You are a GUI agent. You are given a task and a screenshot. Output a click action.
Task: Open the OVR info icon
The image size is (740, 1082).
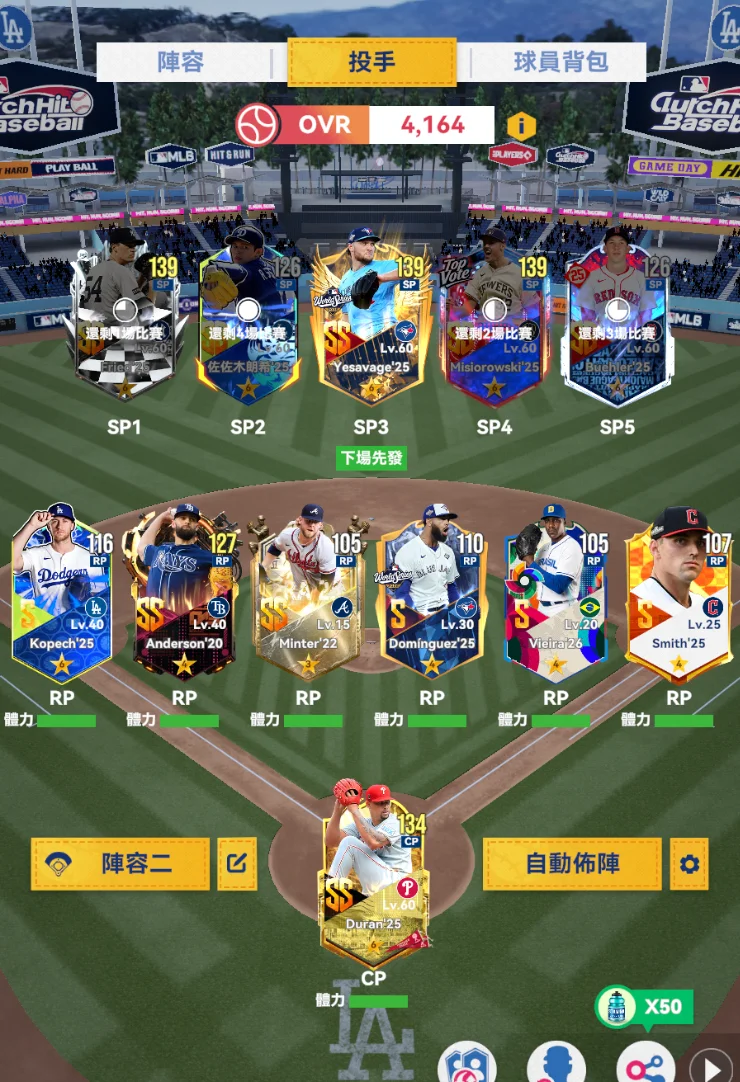click(521, 126)
